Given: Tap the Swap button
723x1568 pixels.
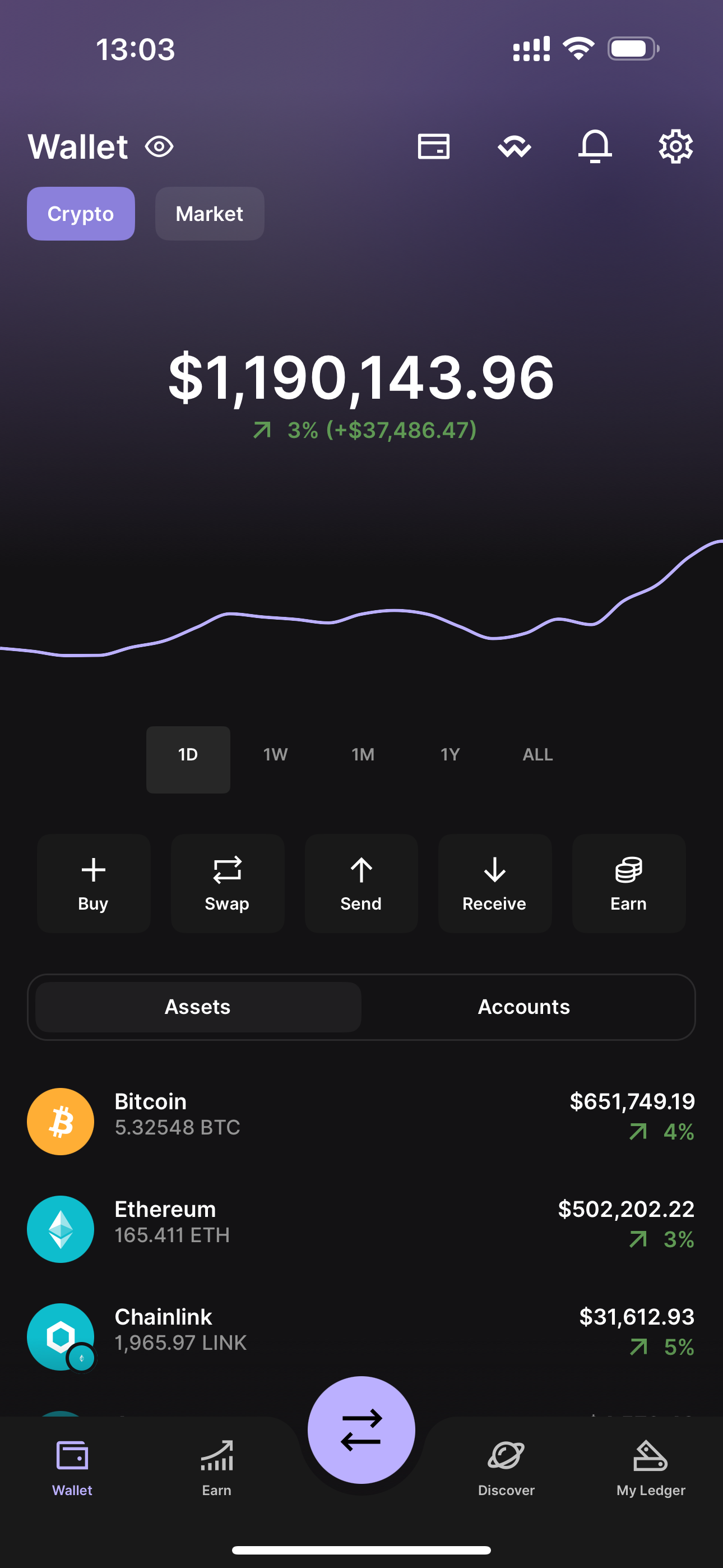Looking at the screenshot, I should pyautogui.click(x=227, y=883).
